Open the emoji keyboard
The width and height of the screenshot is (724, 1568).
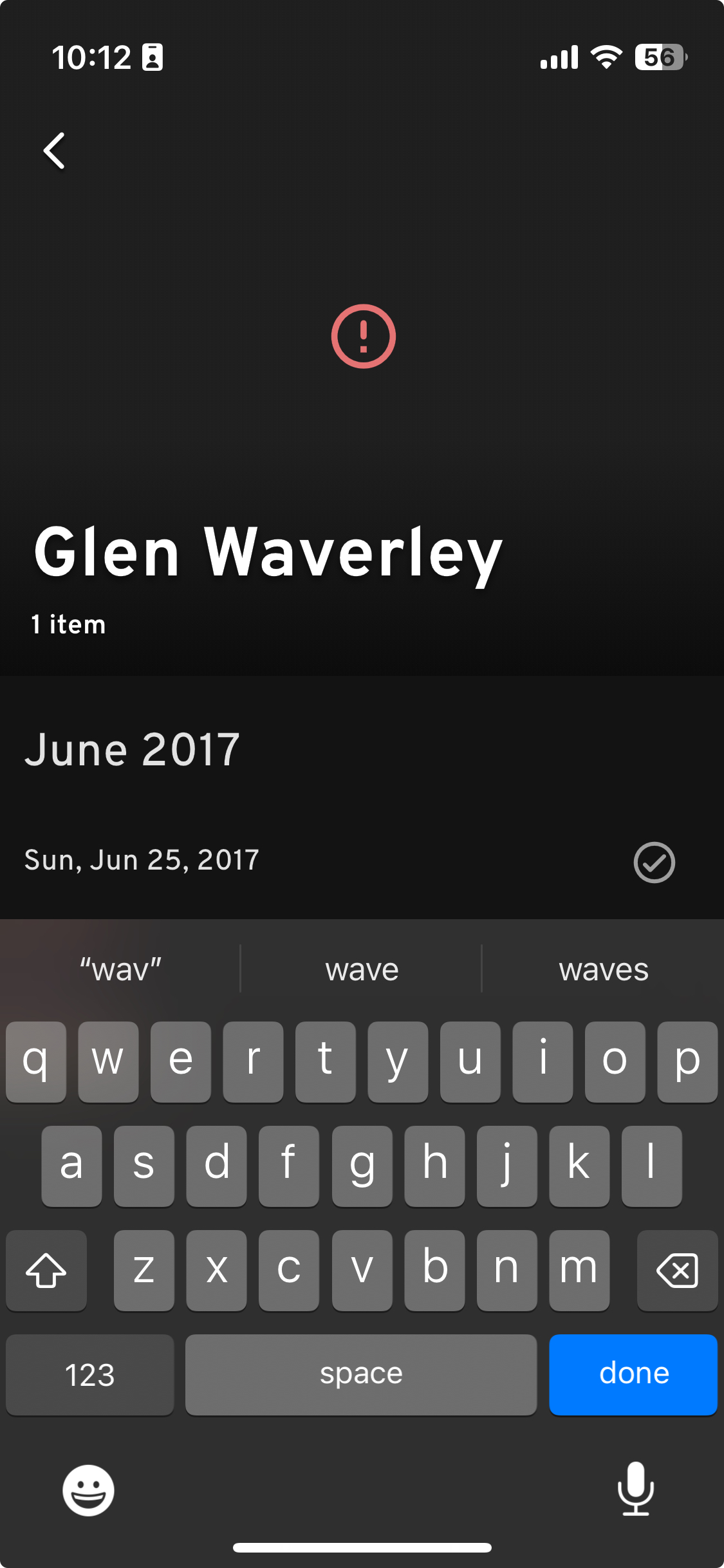click(88, 1489)
